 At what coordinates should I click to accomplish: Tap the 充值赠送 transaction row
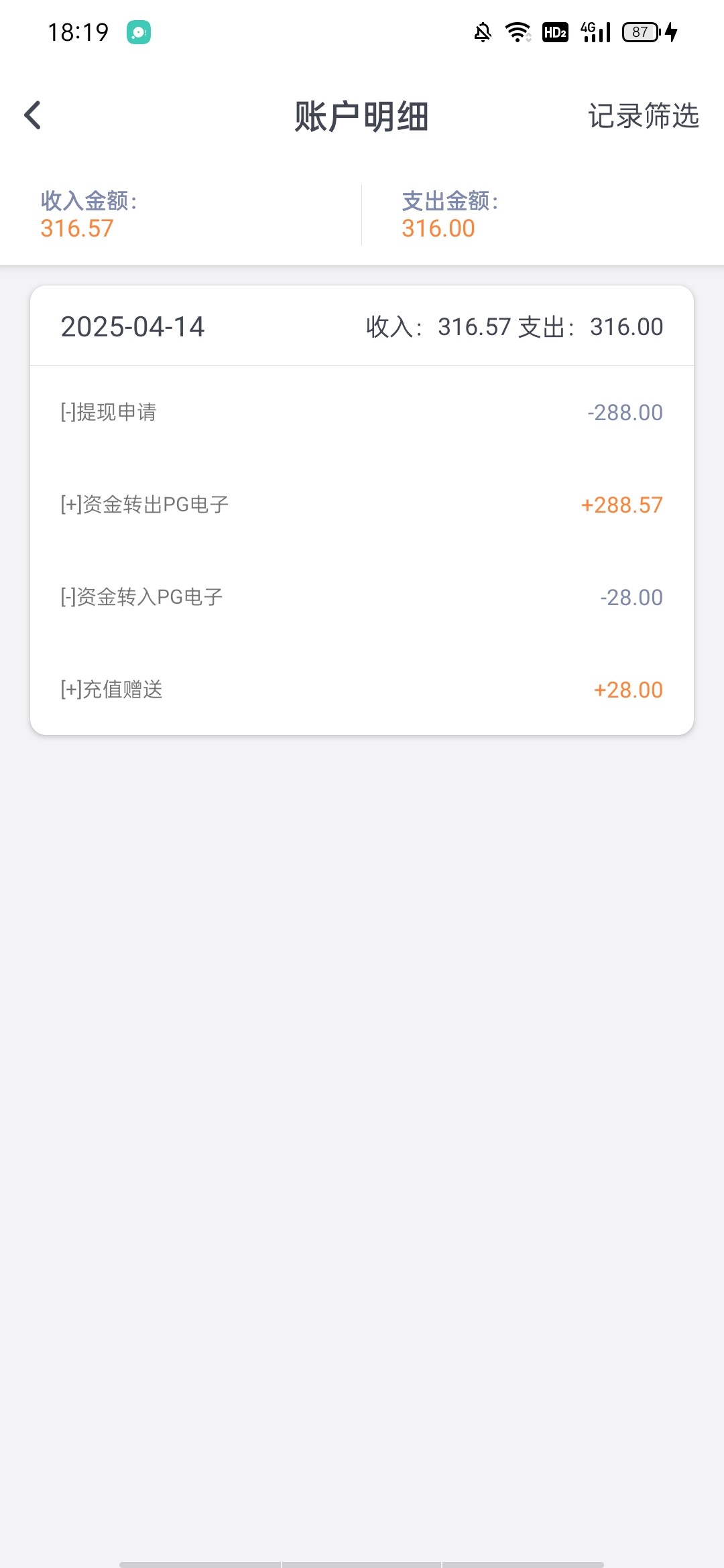click(x=361, y=690)
